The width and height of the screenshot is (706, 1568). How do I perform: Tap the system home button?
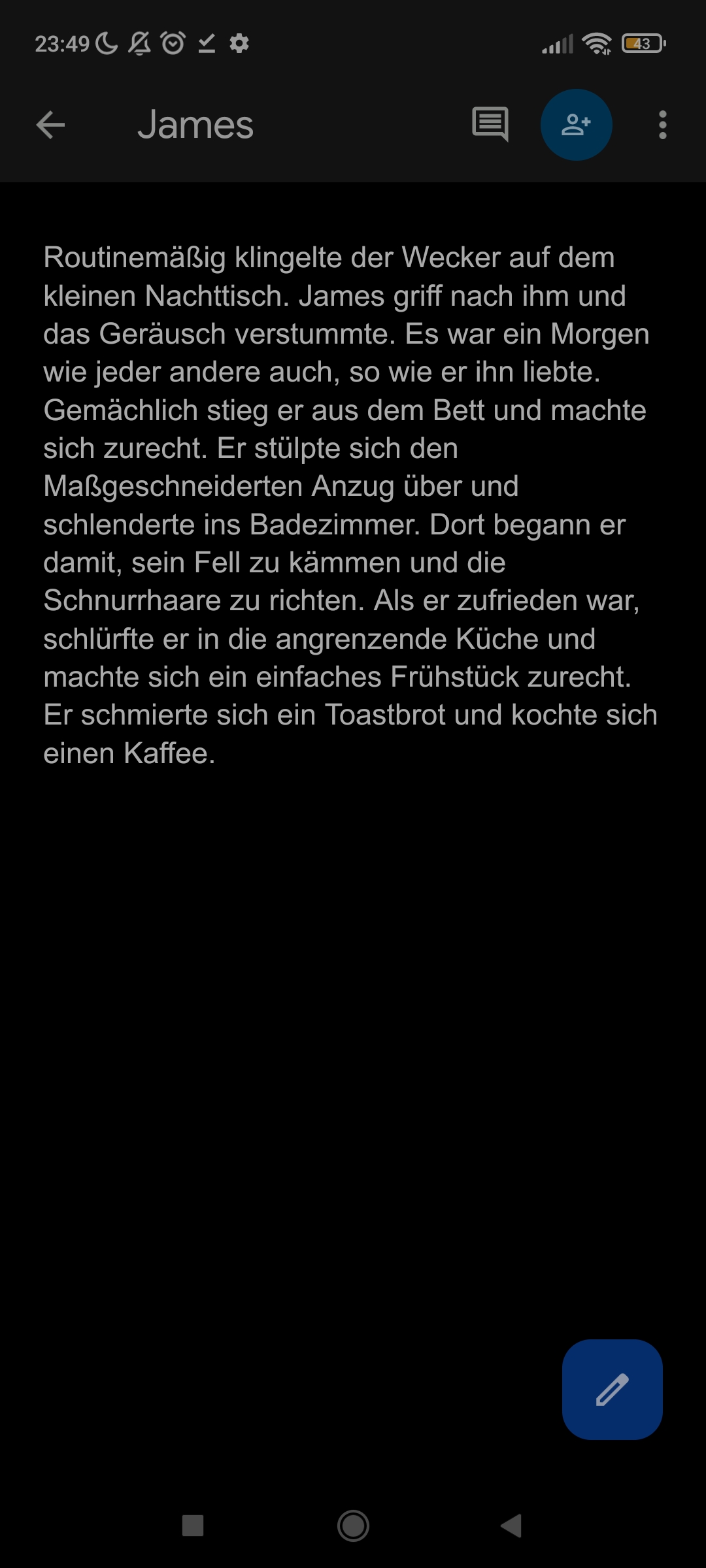[353, 1526]
